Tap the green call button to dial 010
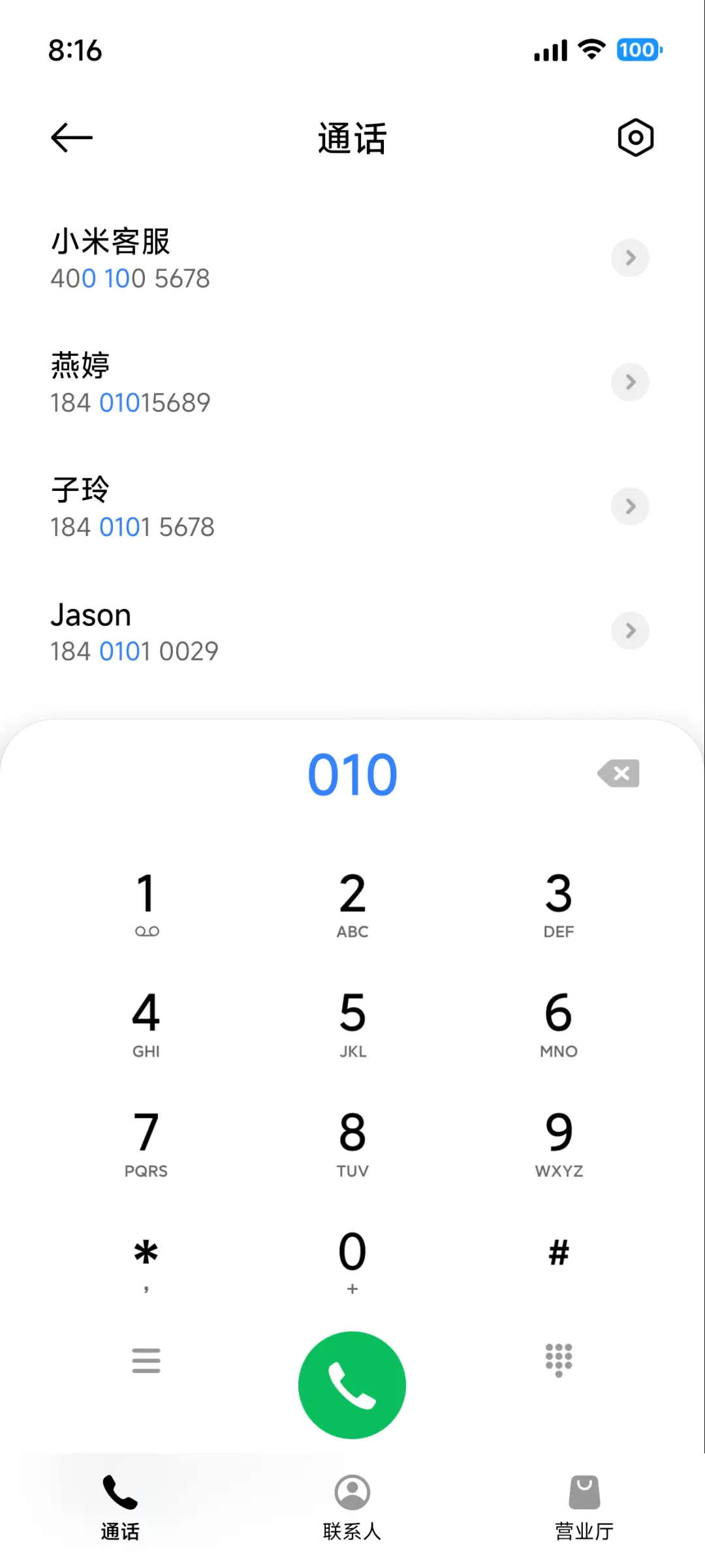Viewport: 705px width, 1568px height. [352, 1385]
